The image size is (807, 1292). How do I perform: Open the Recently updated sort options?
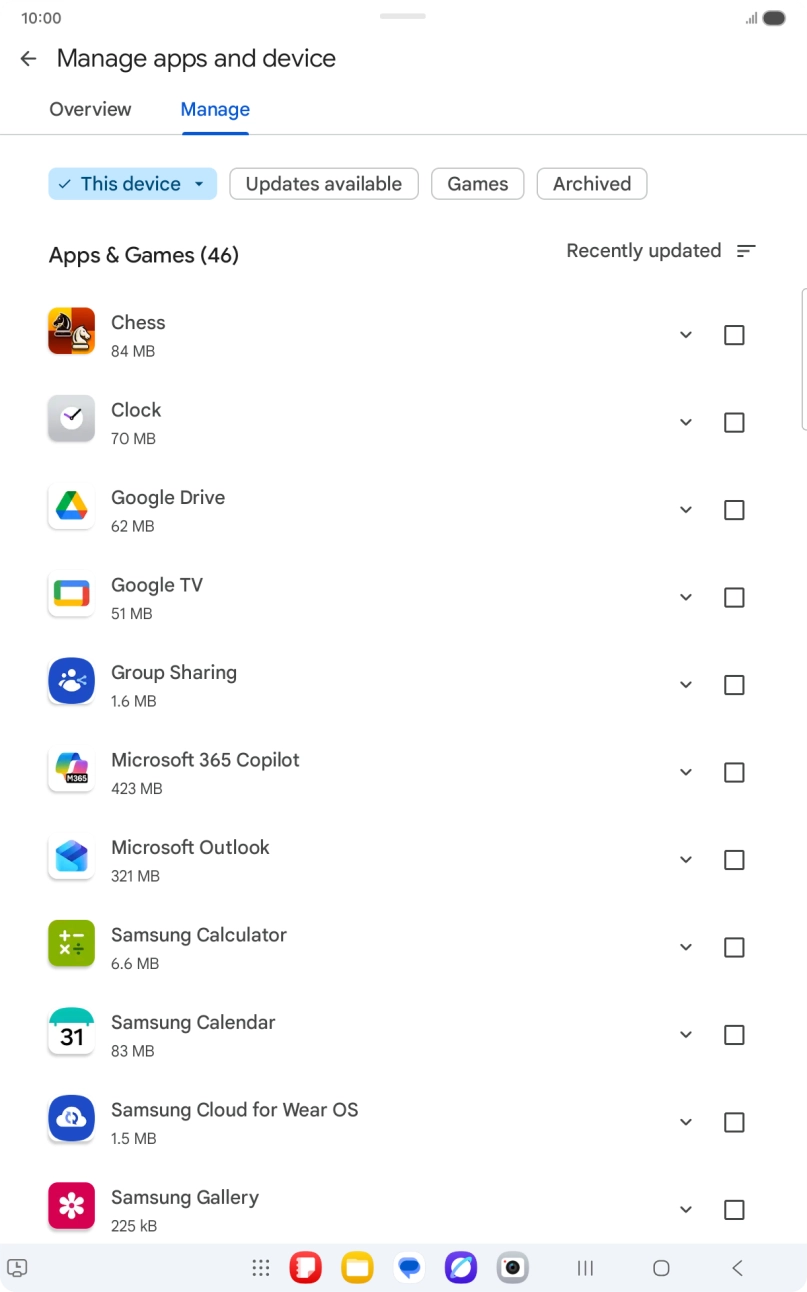[x=660, y=251]
